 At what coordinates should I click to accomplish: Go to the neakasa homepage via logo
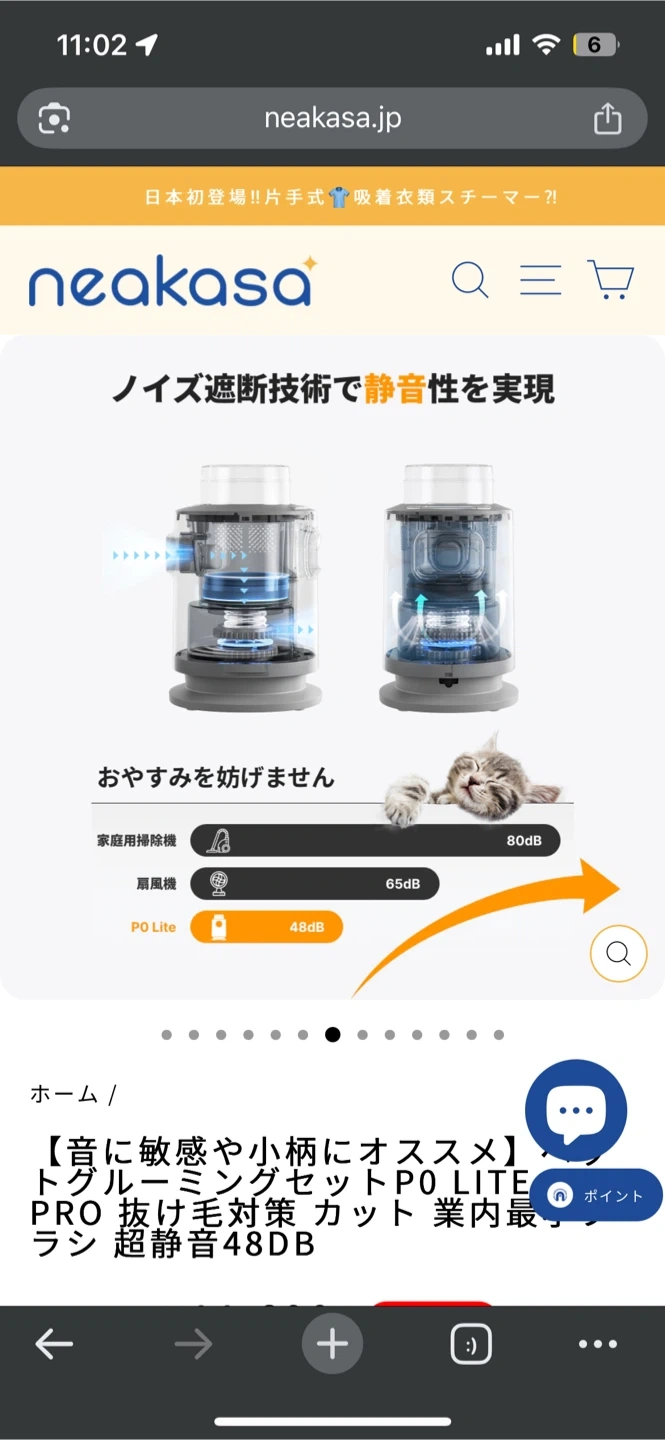pos(172,282)
